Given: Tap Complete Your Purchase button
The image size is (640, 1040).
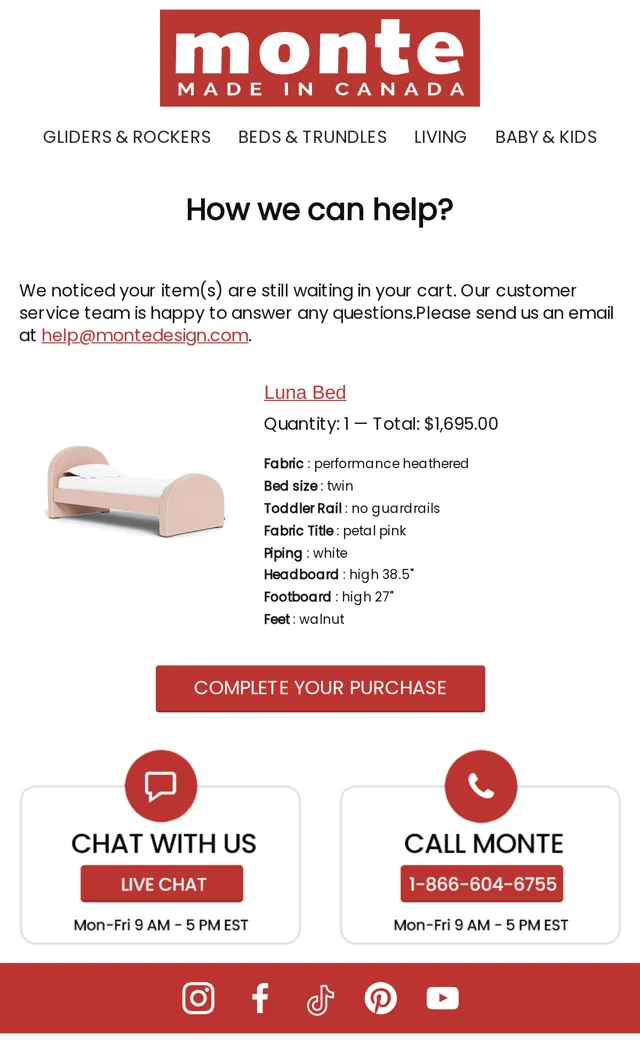Looking at the screenshot, I should (320, 688).
